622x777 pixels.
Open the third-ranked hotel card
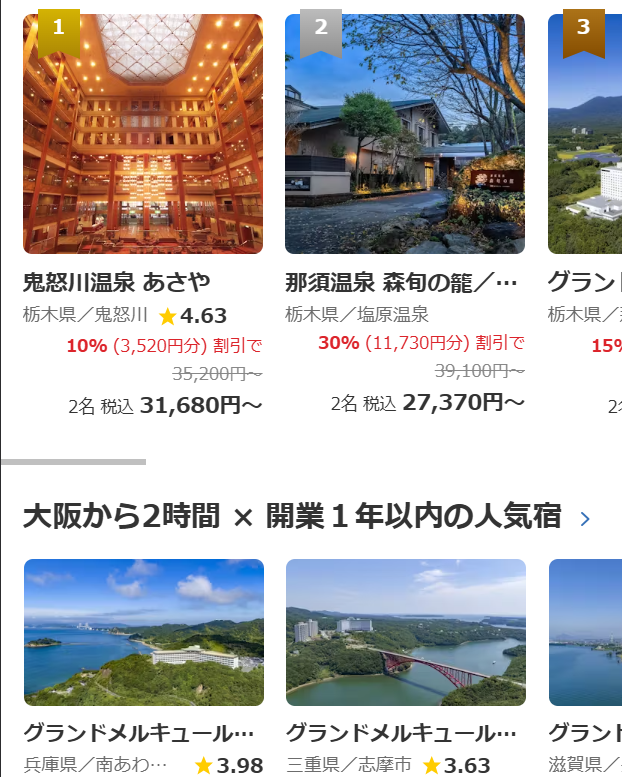click(x=586, y=134)
